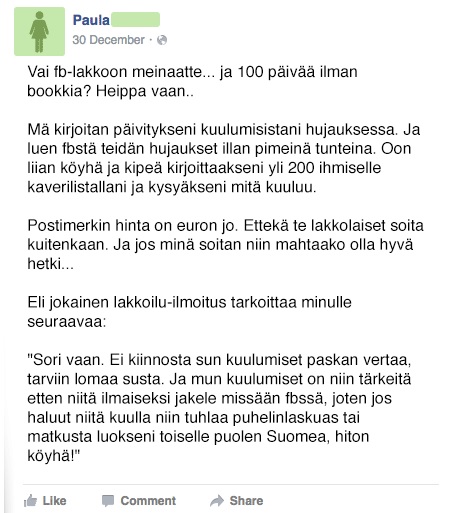The width and height of the screenshot is (464, 513).
Task: Tap the globe privacy icon
Action: [x=162, y=40]
